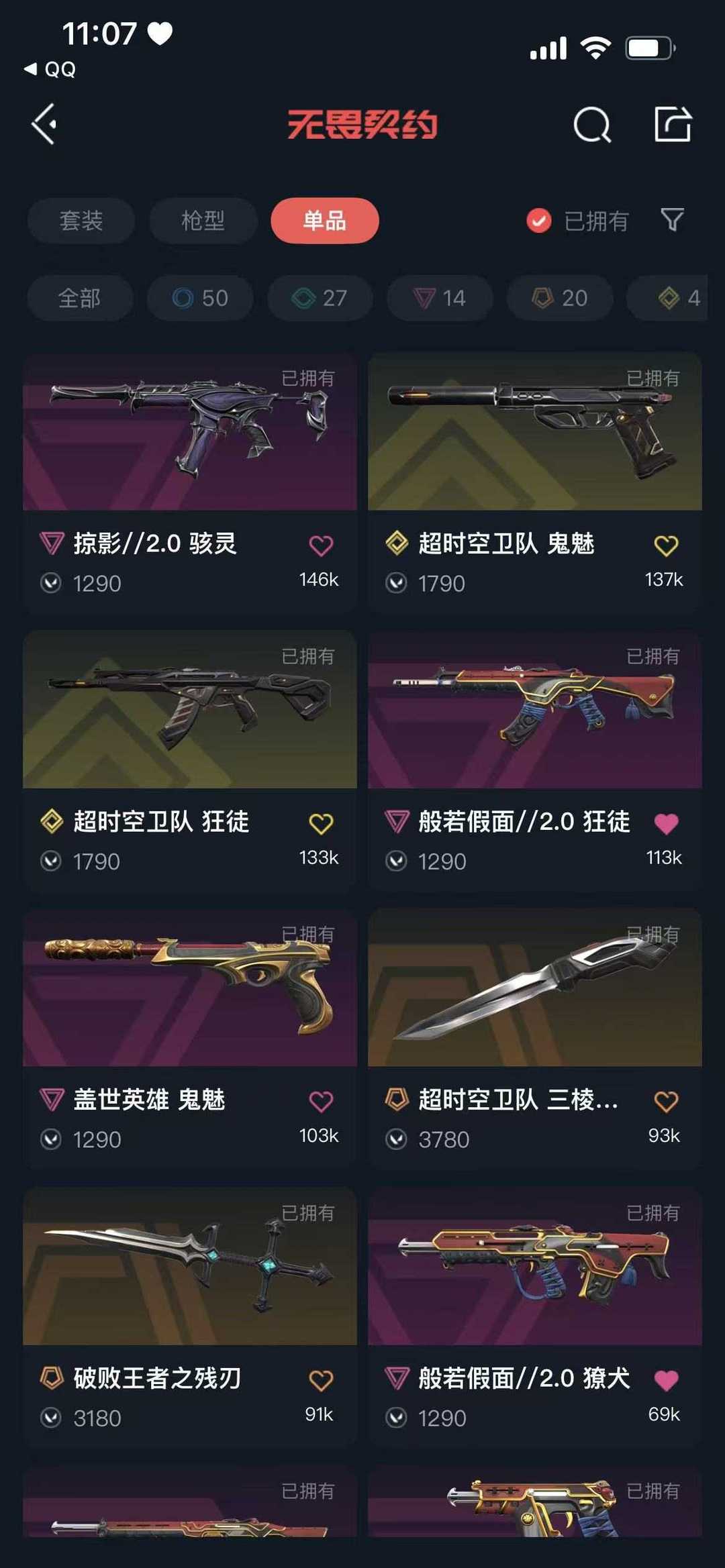Switch to the 枪型 tab
The image size is (725, 1568).
pos(202,221)
